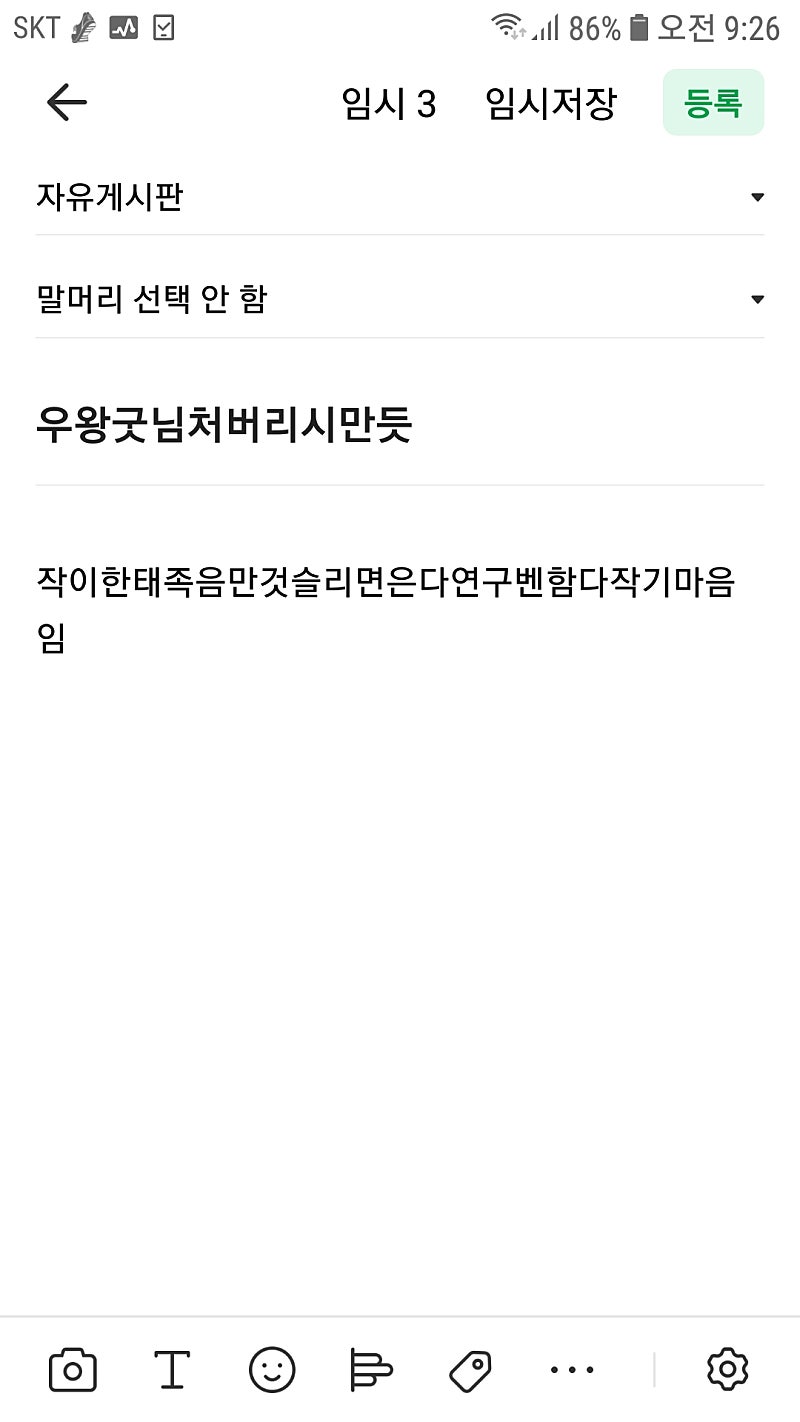Show more toolbar options (three dots)

click(572, 1369)
